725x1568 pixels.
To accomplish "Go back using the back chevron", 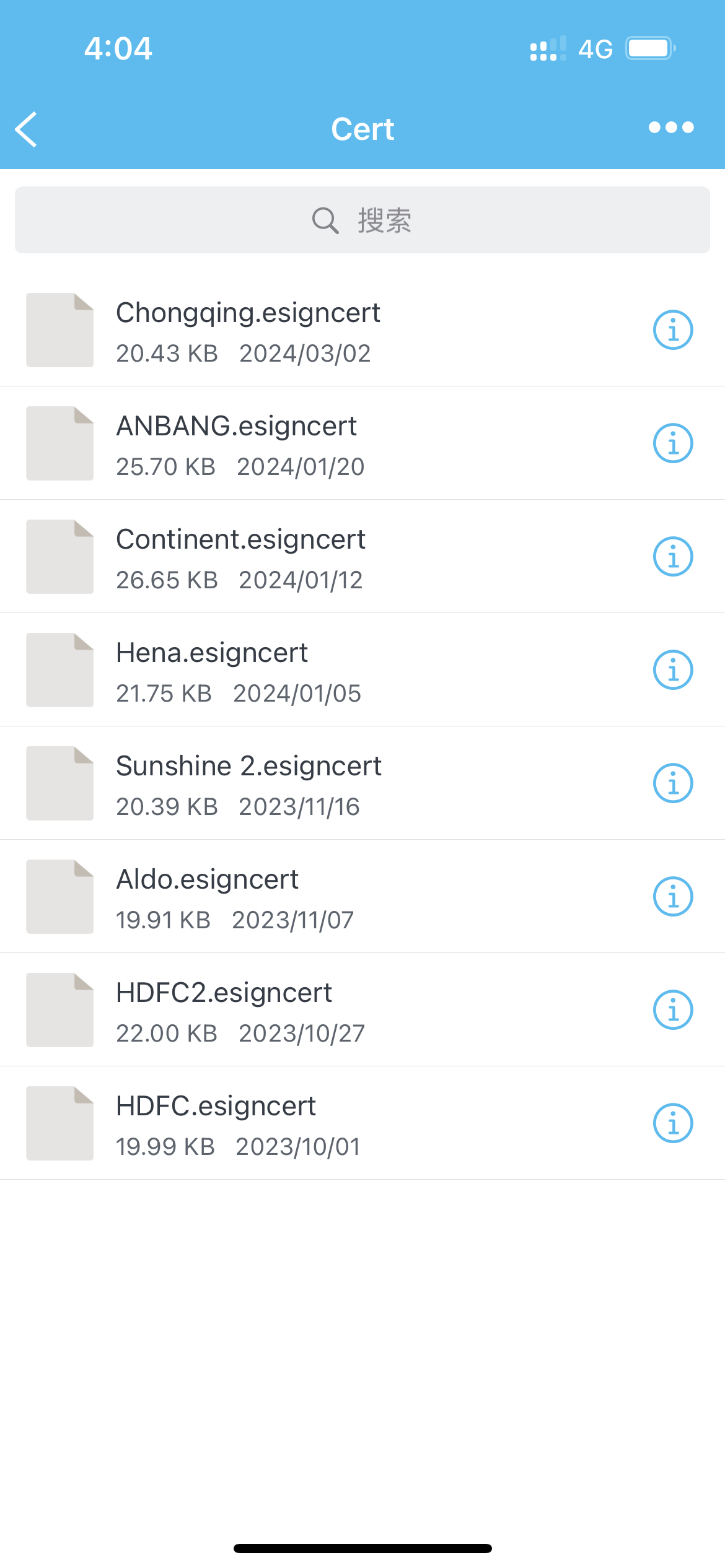I will click(x=27, y=130).
